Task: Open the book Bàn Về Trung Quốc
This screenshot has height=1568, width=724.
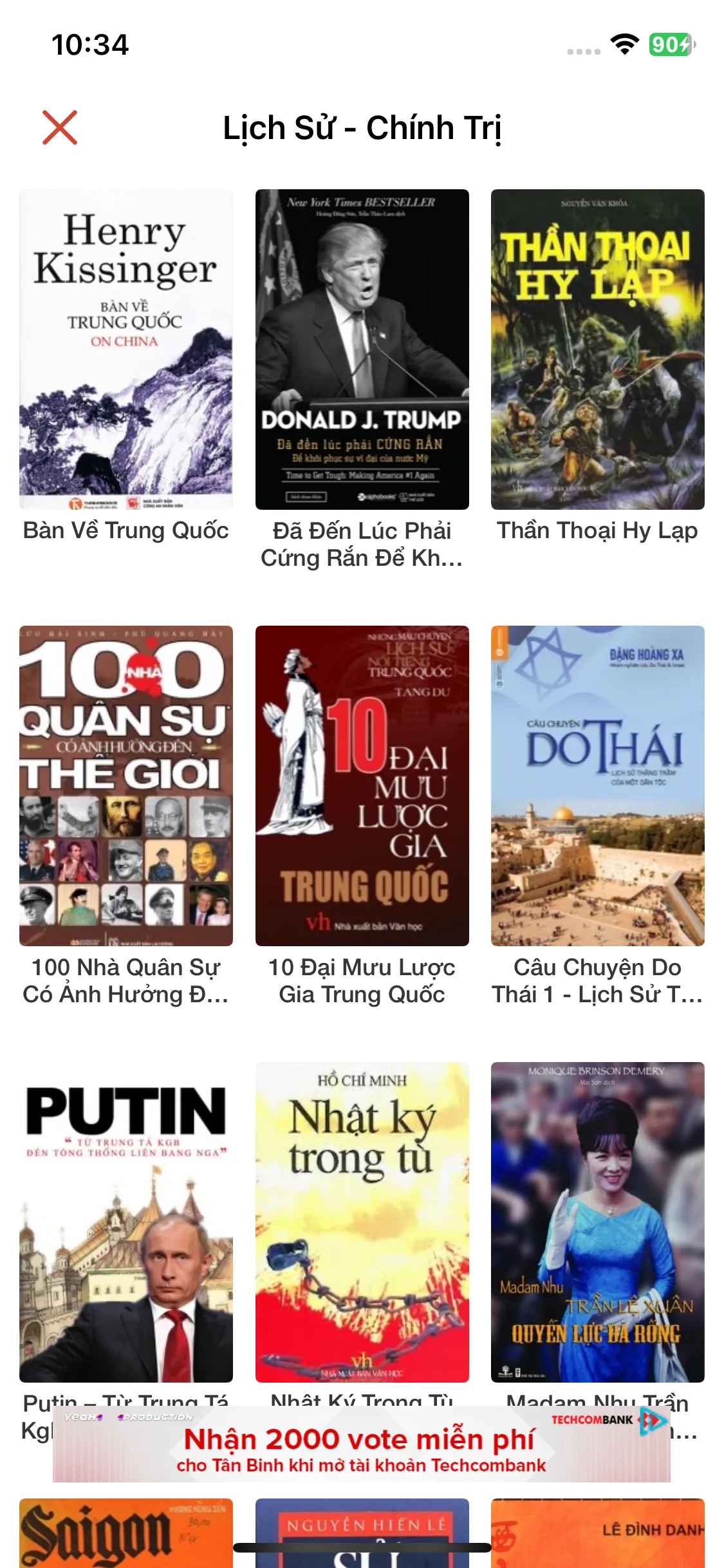Action: click(x=126, y=349)
